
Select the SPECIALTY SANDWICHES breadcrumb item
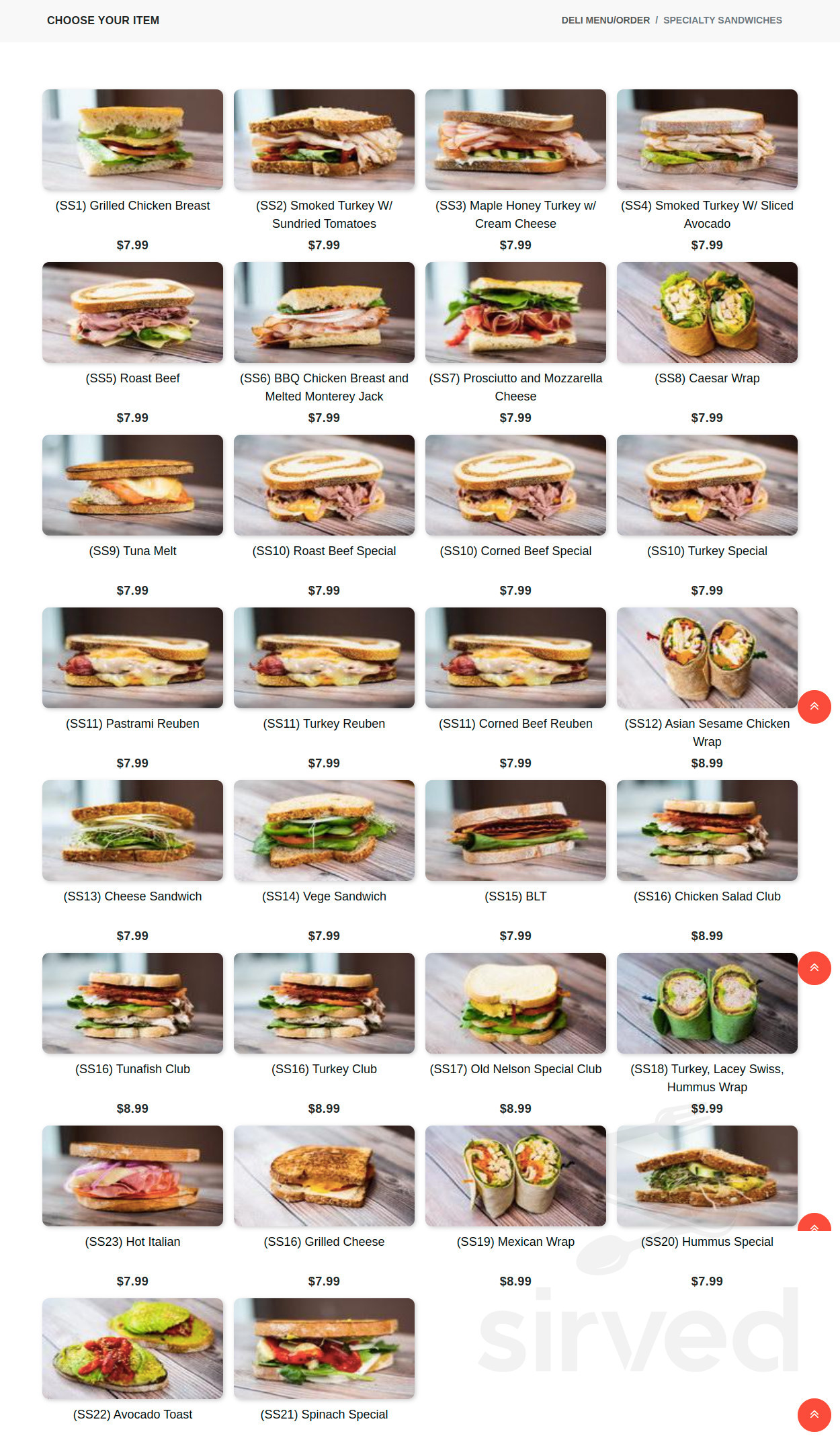(x=722, y=20)
